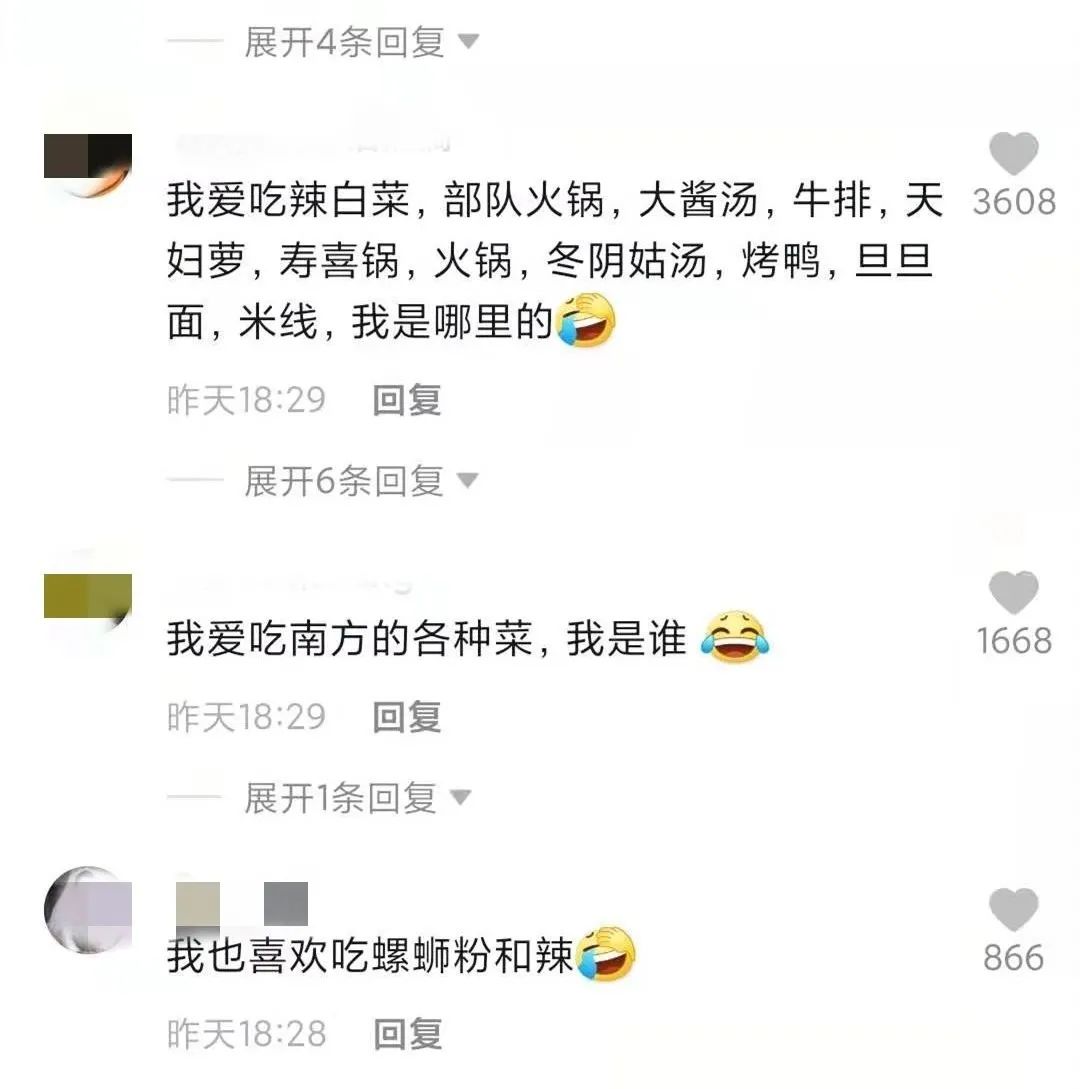This screenshot has width=1080, height=1089.
Task: Like the 螺蛳粉 comment
Action: tap(1013, 911)
